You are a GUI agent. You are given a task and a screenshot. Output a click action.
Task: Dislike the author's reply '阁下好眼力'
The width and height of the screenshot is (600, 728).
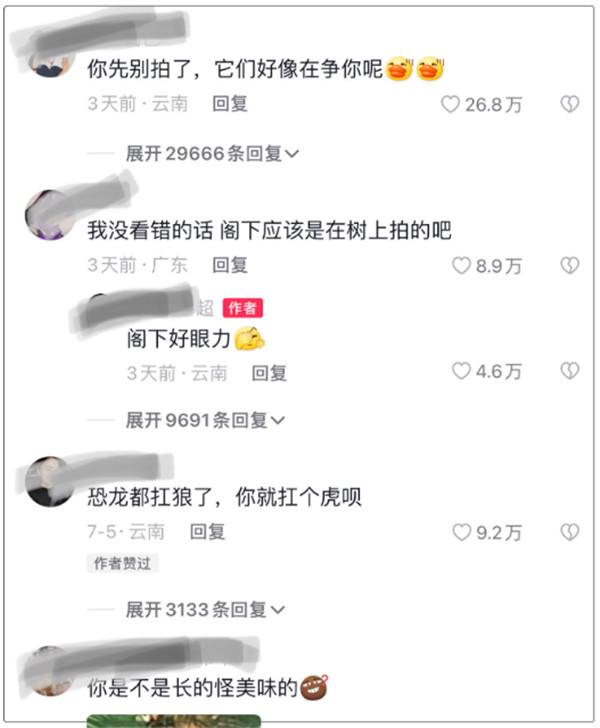[569, 371]
